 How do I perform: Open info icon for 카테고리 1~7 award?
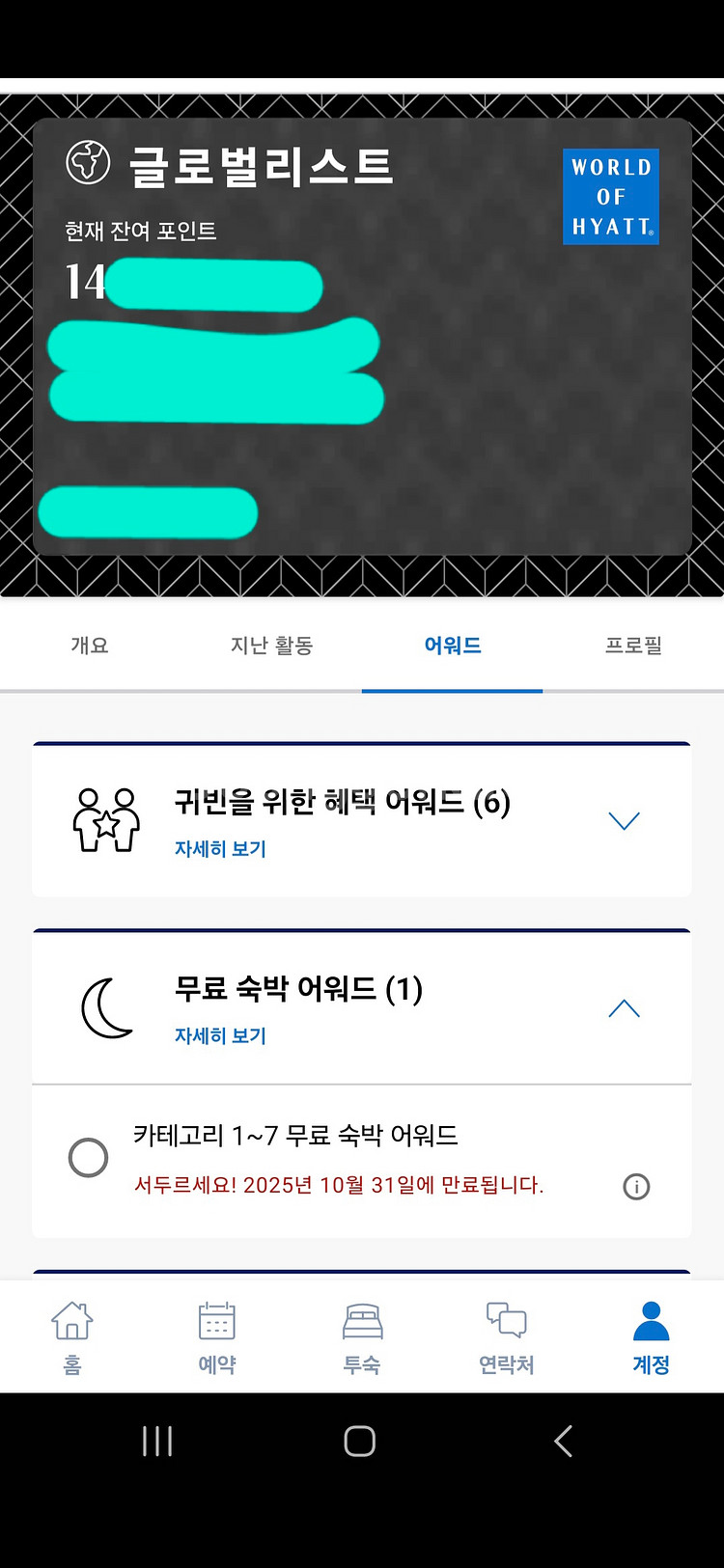[636, 1187]
